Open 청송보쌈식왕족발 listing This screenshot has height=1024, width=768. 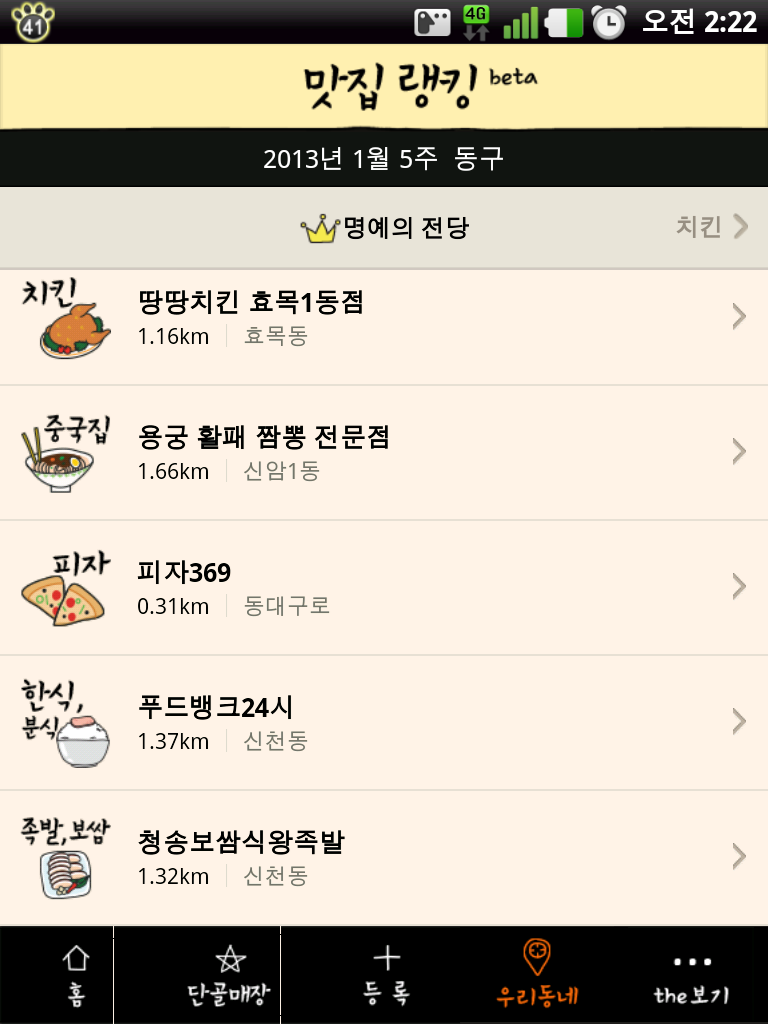[x=384, y=857]
